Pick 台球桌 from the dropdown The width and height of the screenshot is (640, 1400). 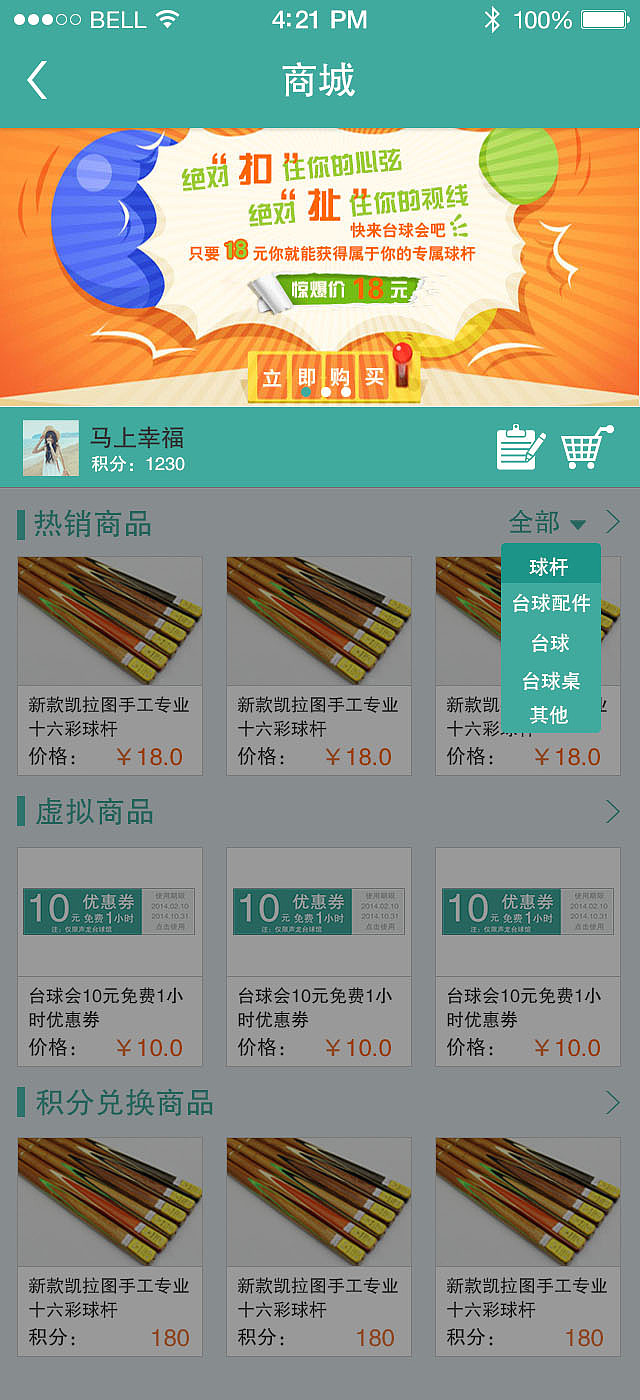tap(551, 681)
